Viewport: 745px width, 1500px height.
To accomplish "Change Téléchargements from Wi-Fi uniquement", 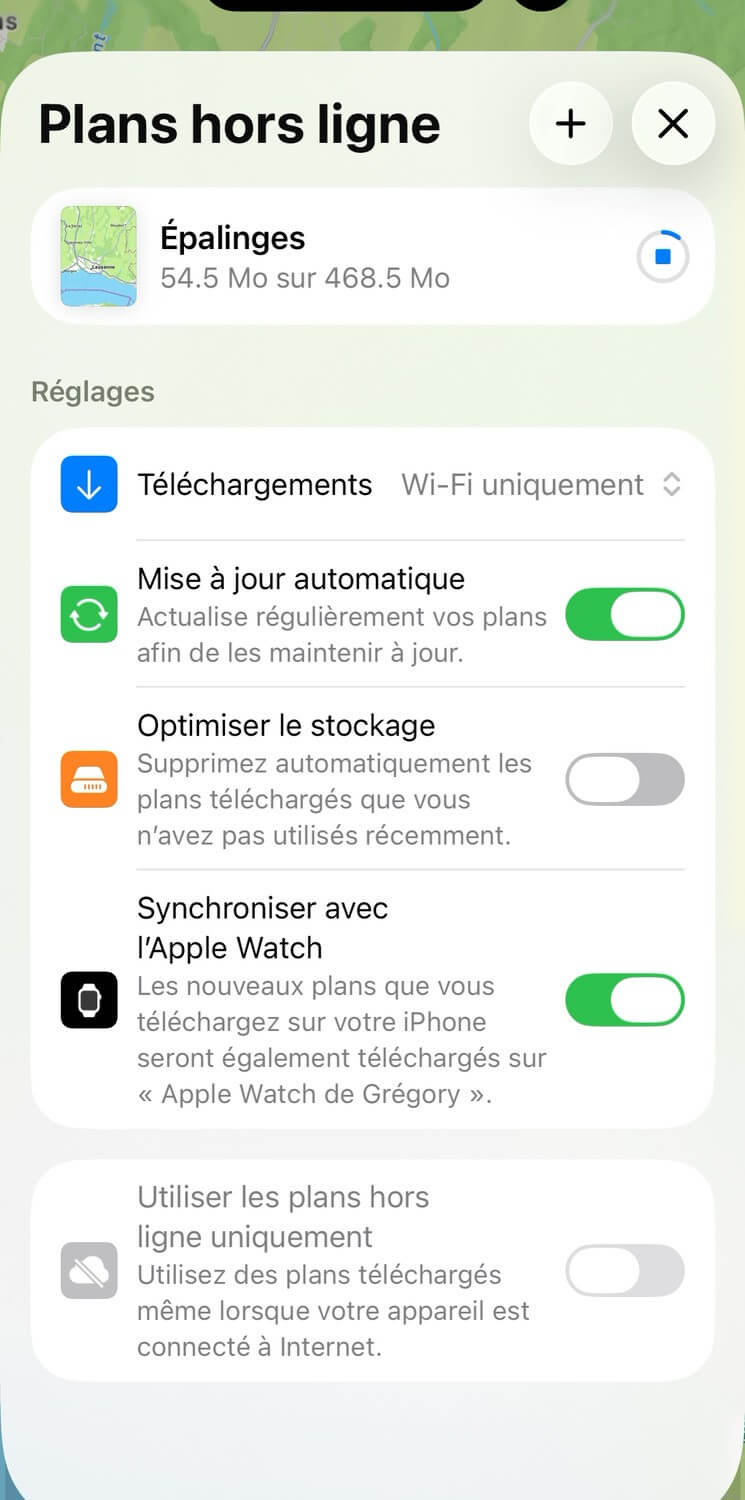I will pos(541,485).
